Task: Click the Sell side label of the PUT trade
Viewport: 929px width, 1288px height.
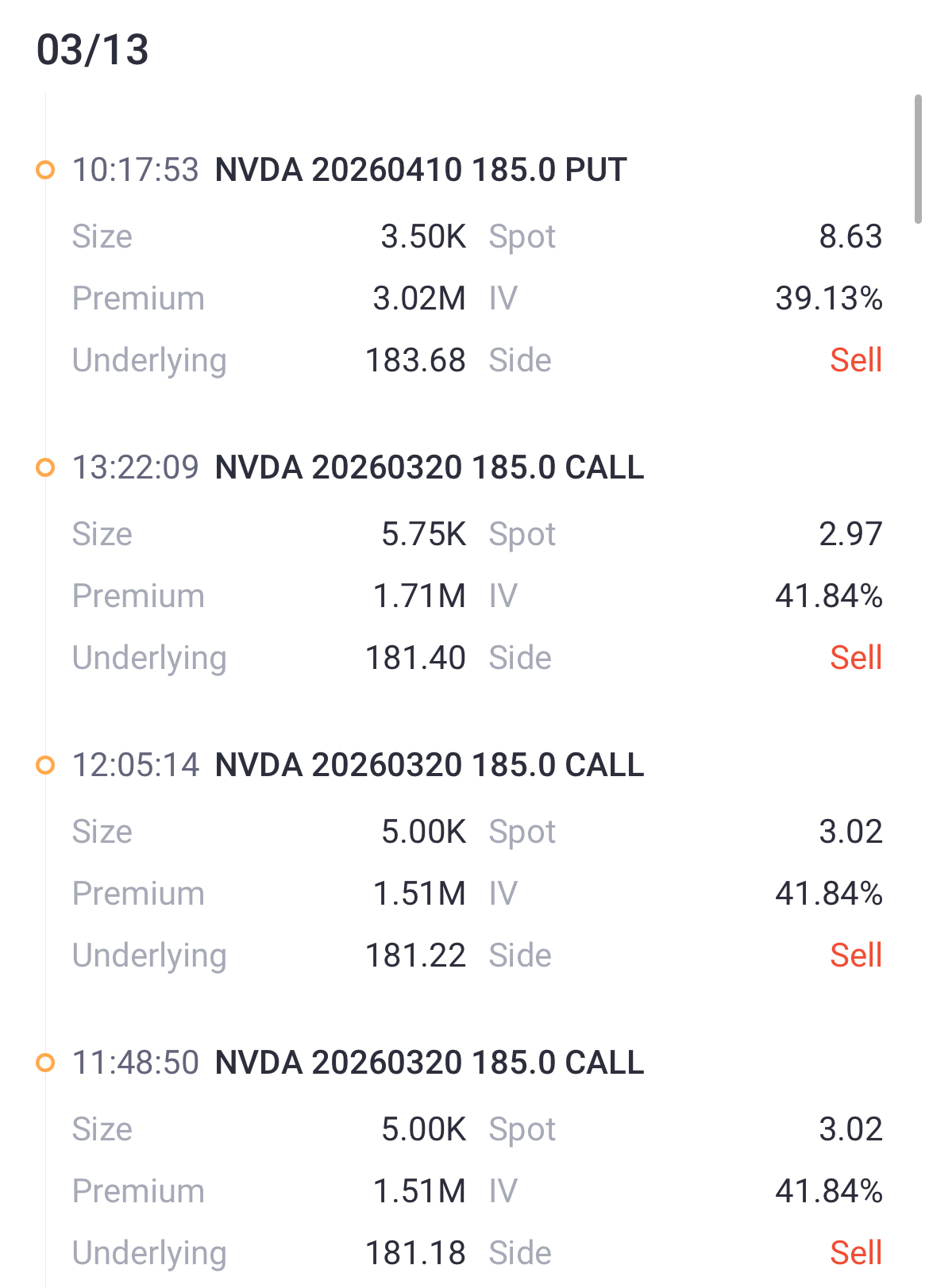Action: coord(856,360)
